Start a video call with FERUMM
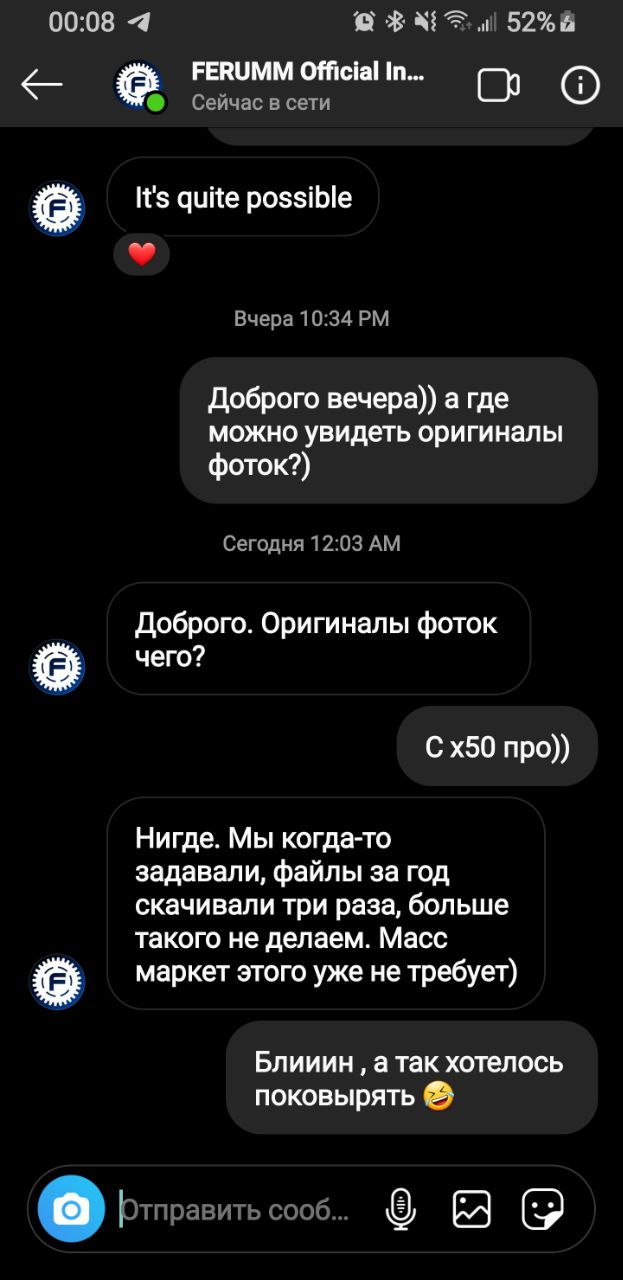623x1280 pixels. click(x=498, y=86)
